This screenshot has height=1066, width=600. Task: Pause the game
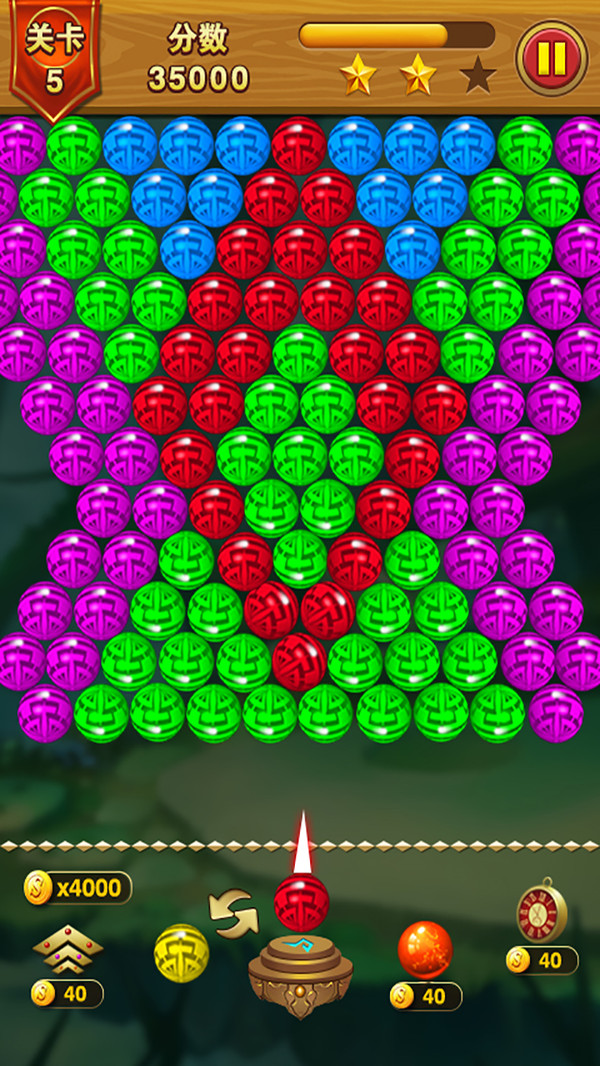(551, 58)
